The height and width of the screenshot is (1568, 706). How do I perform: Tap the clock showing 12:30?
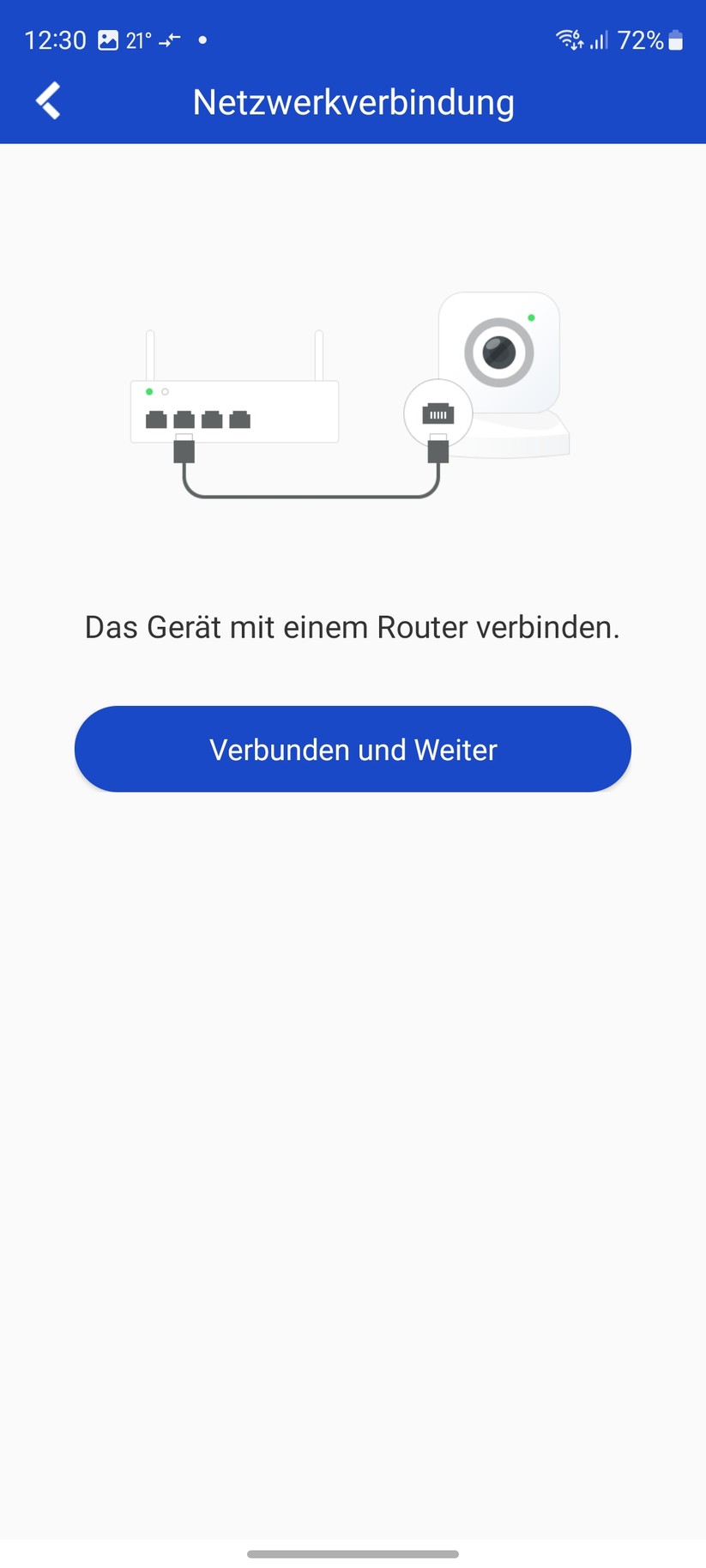pyautogui.click(x=54, y=39)
